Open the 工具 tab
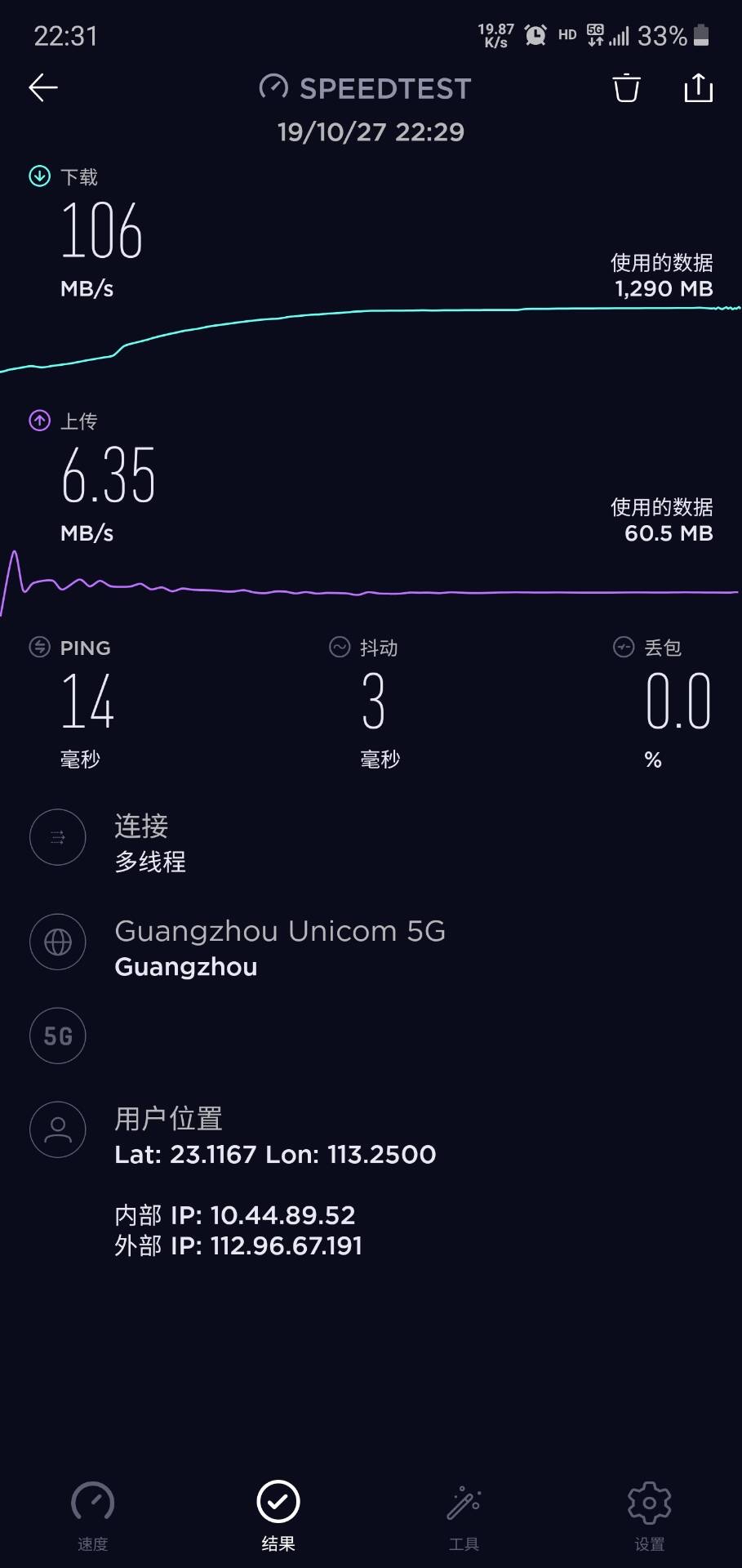 pos(464,1516)
